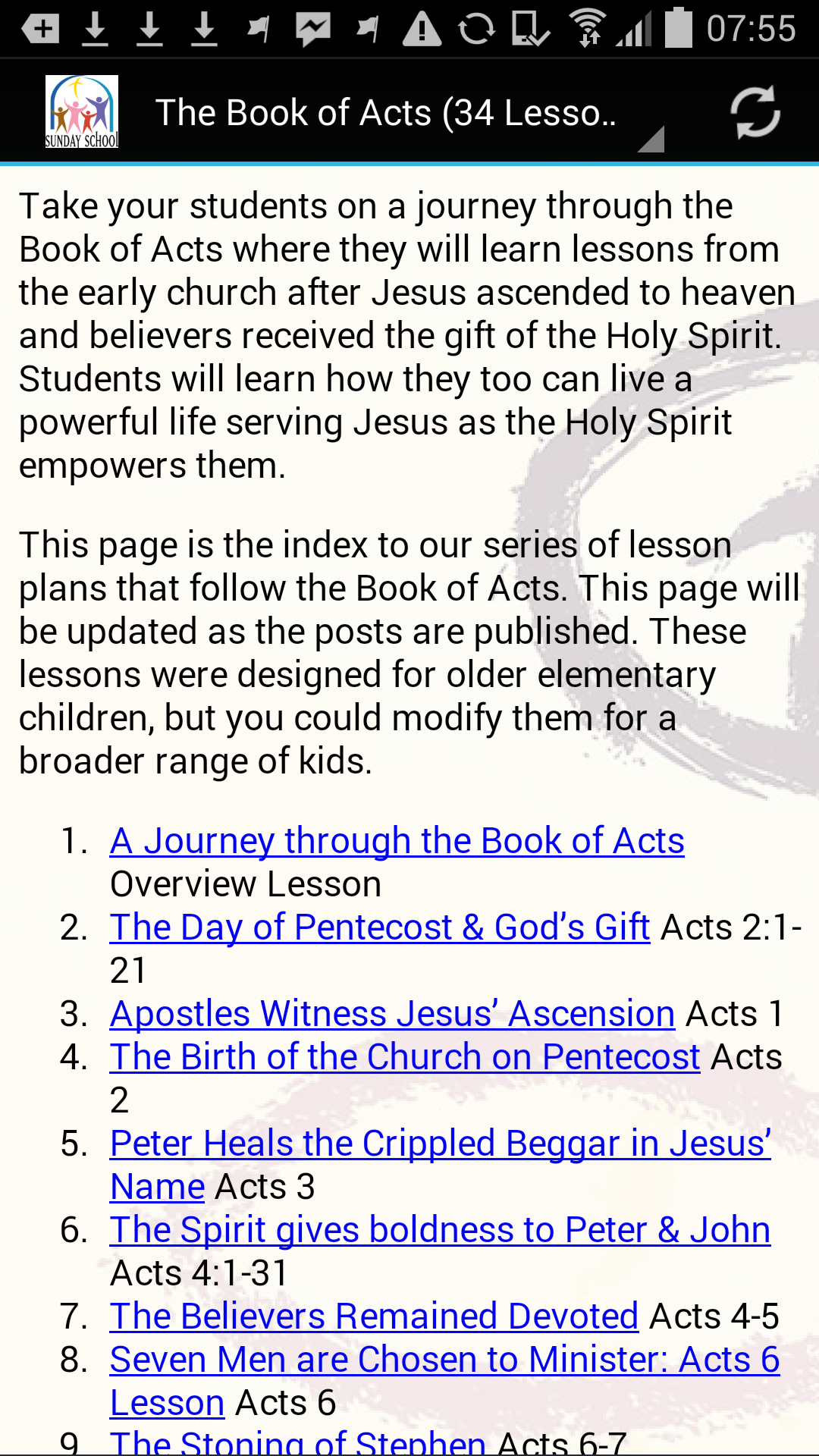Screen dimensions: 819x1456
Task: Select 'Apostles Witness Jesus' Ascension' lesson
Action: 392,1013
